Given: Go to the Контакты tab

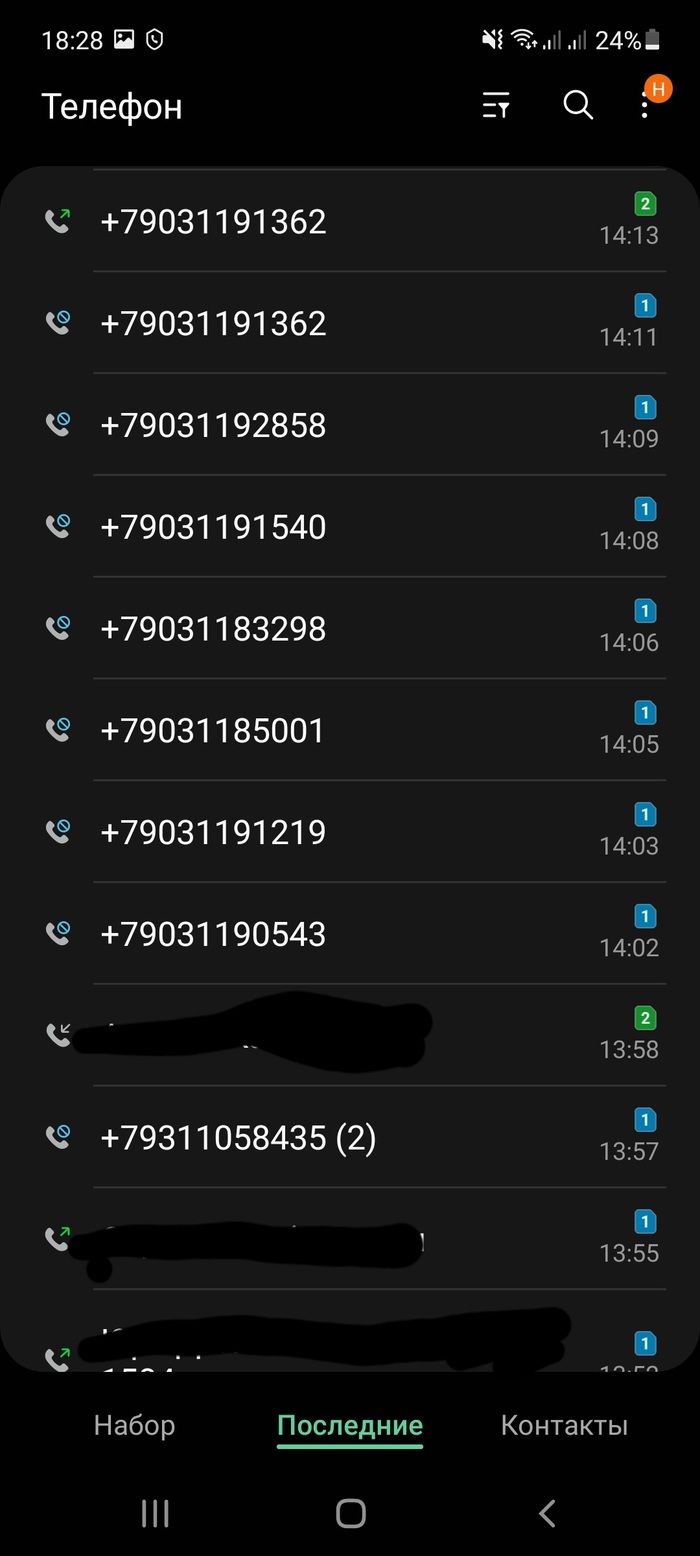Looking at the screenshot, I should [564, 1425].
